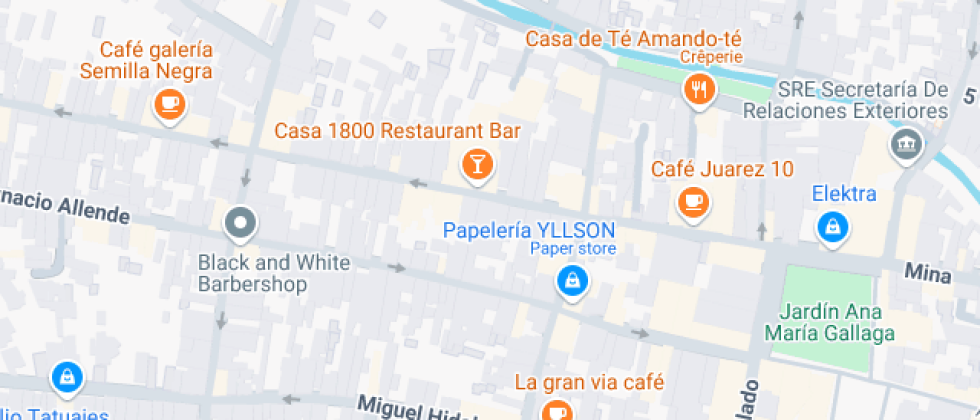View SRE Secretaría De Relaciones Exteriores pin
The image size is (980, 420).
pyautogui.click(x=907, y=143)
